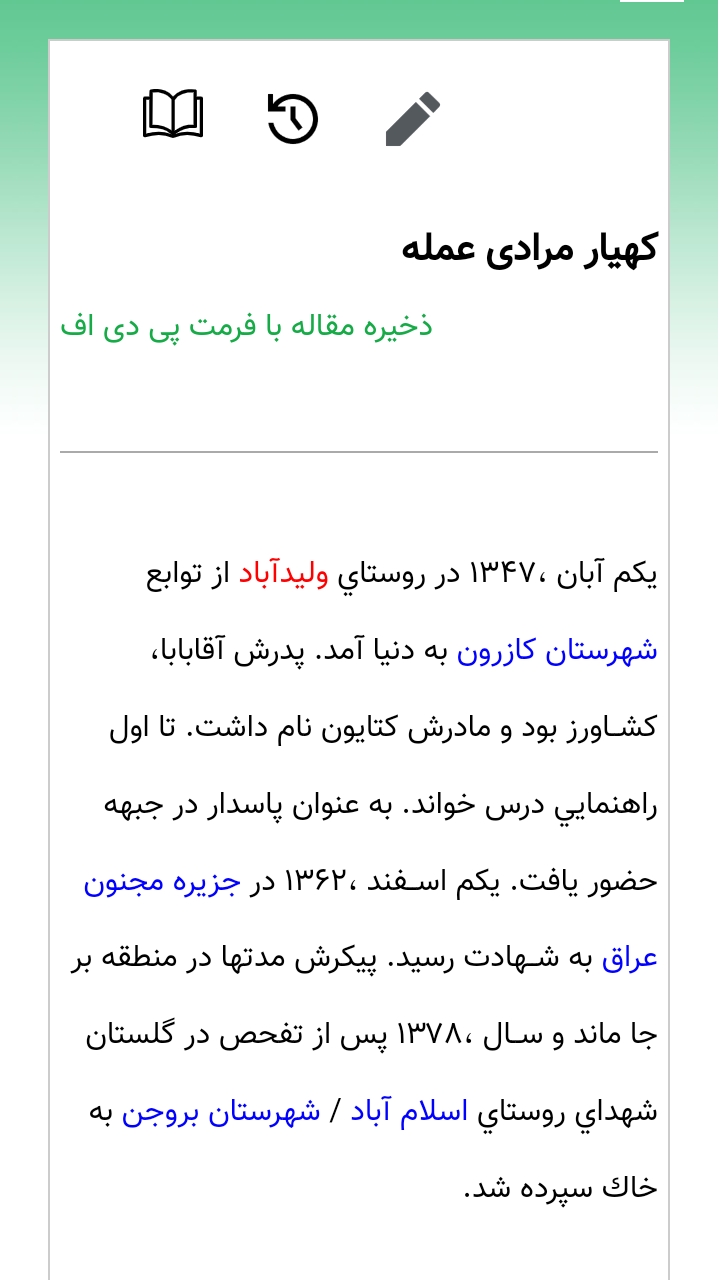Edit the article with the pencil icon
The height and width of the screenshot is (1280, 720).
coord(412,119)
